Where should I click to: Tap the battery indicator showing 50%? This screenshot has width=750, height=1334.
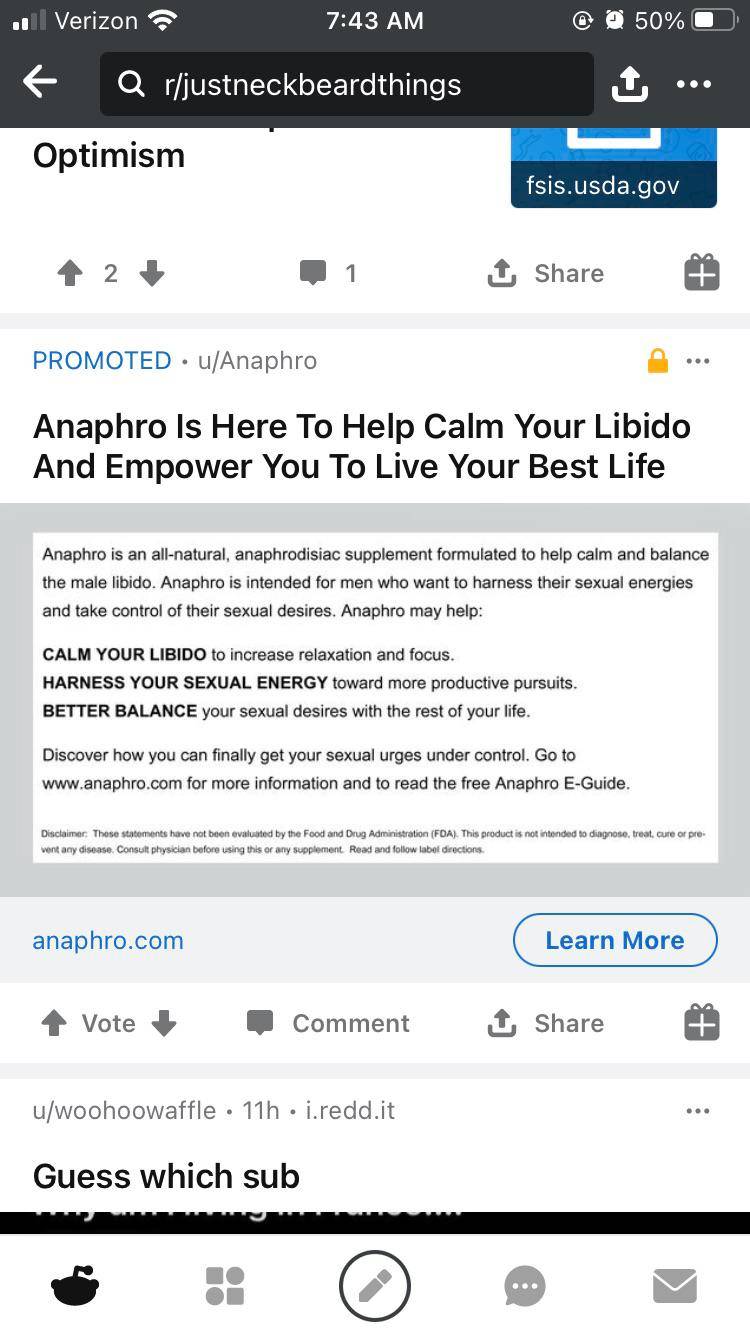click(x=712, y=20)
